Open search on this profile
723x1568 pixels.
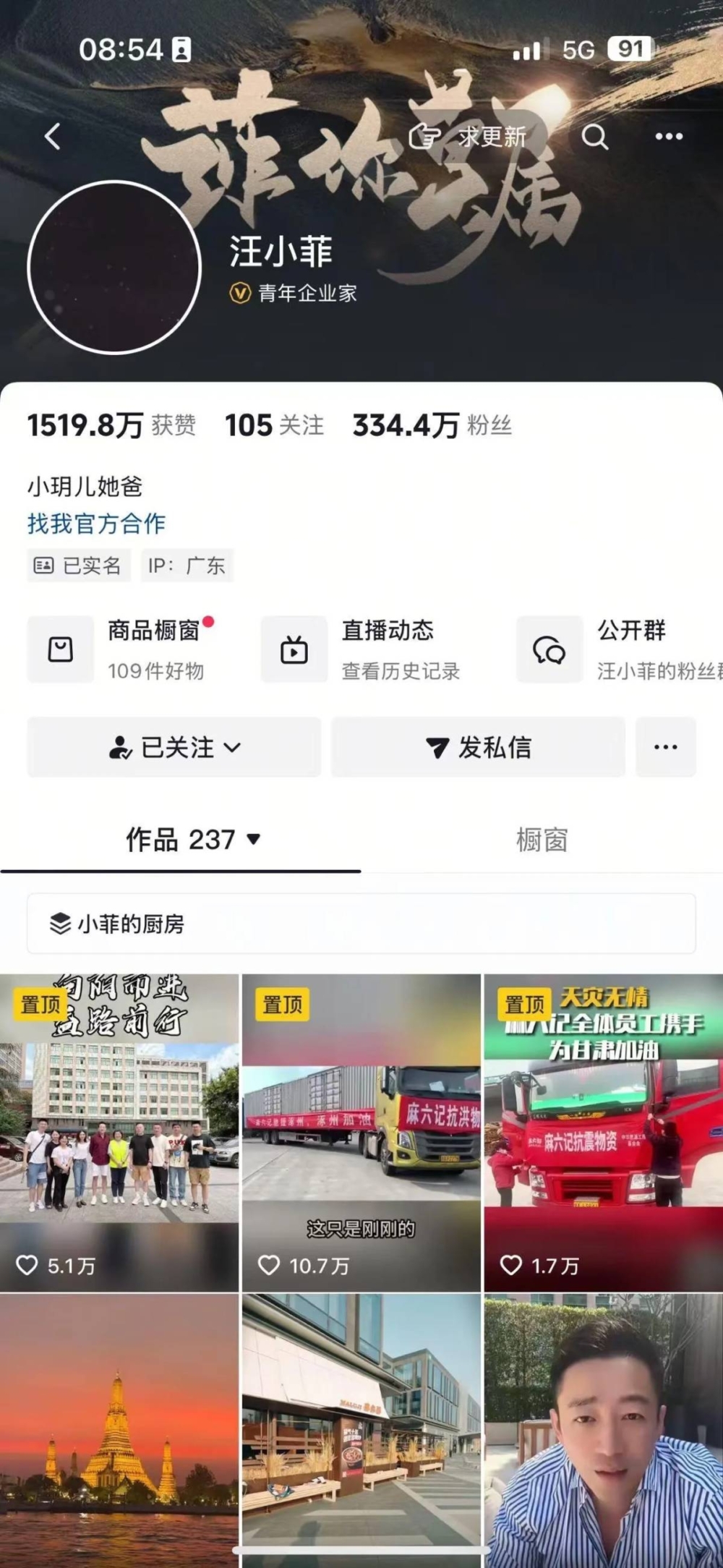click(594, 136)
